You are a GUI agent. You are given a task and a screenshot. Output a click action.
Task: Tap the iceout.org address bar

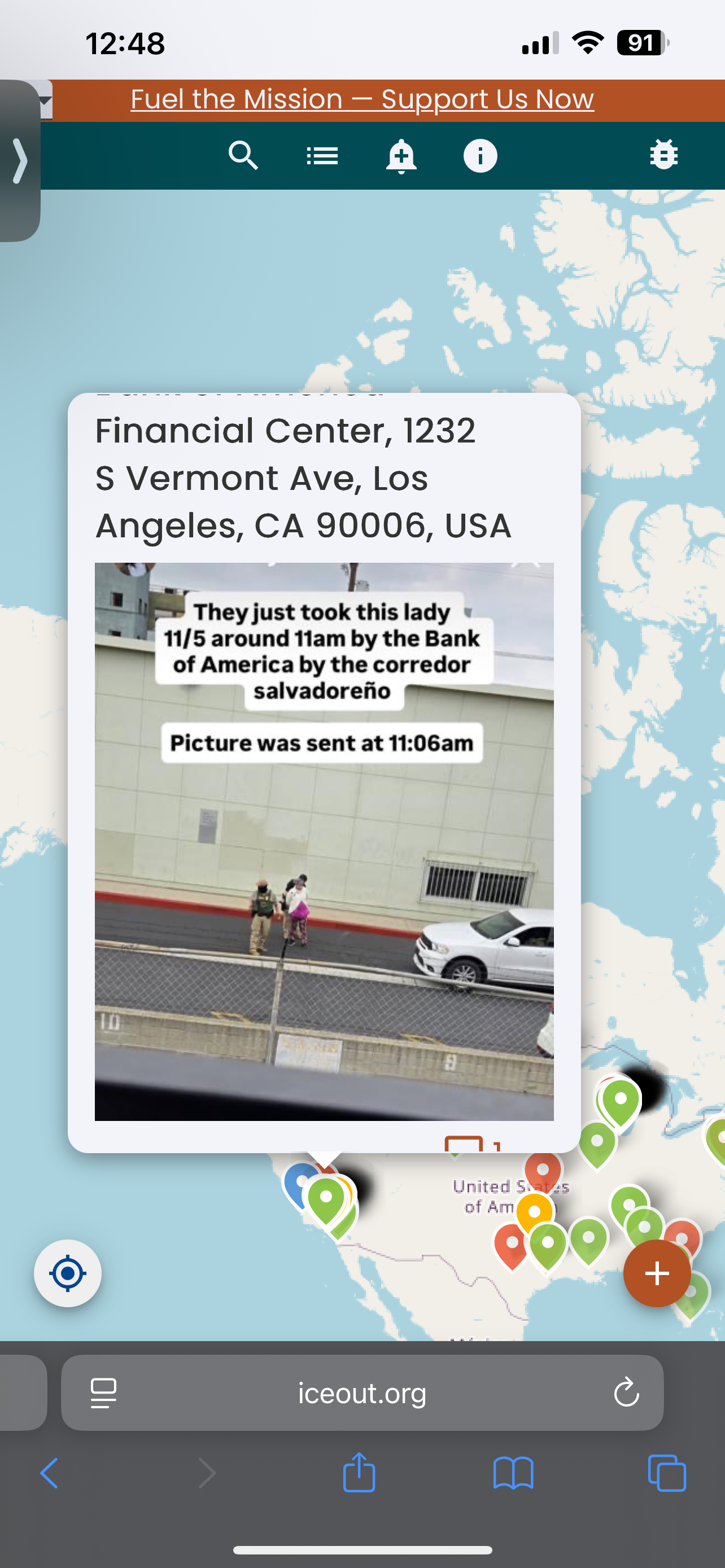[x=361, y=1392]
